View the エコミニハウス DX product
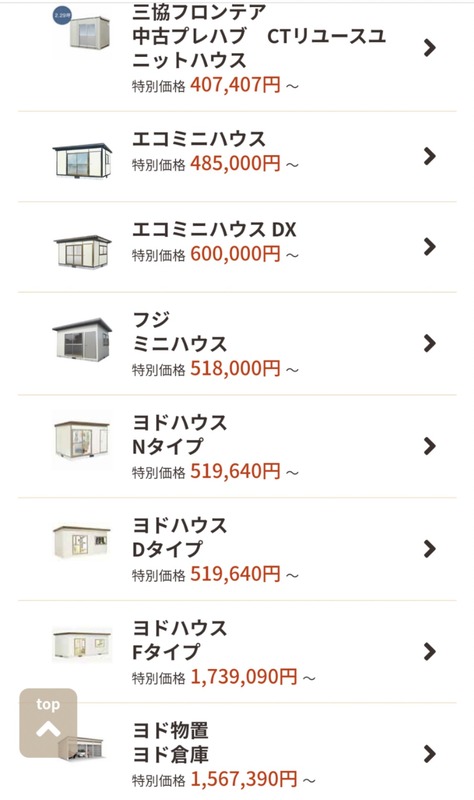Viewport: 474px width, 800px height. point(237,247)
